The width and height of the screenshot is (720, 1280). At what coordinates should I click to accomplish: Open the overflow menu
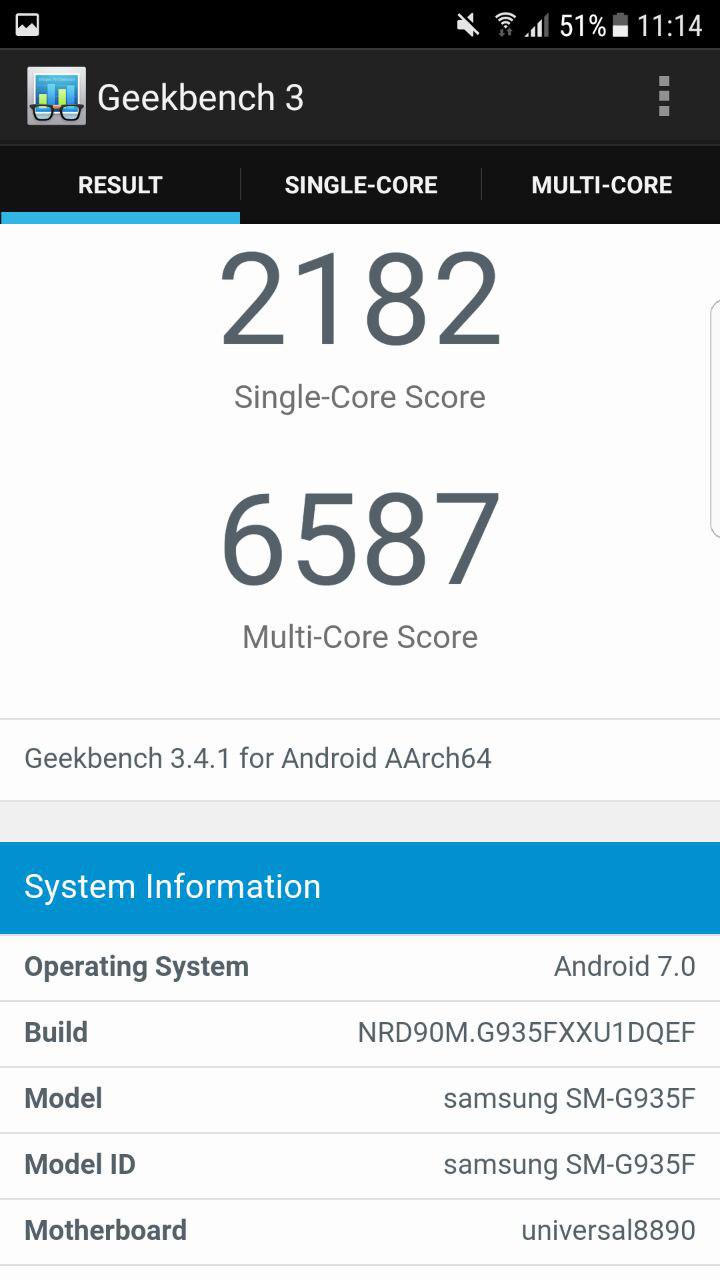coord(663,97)
